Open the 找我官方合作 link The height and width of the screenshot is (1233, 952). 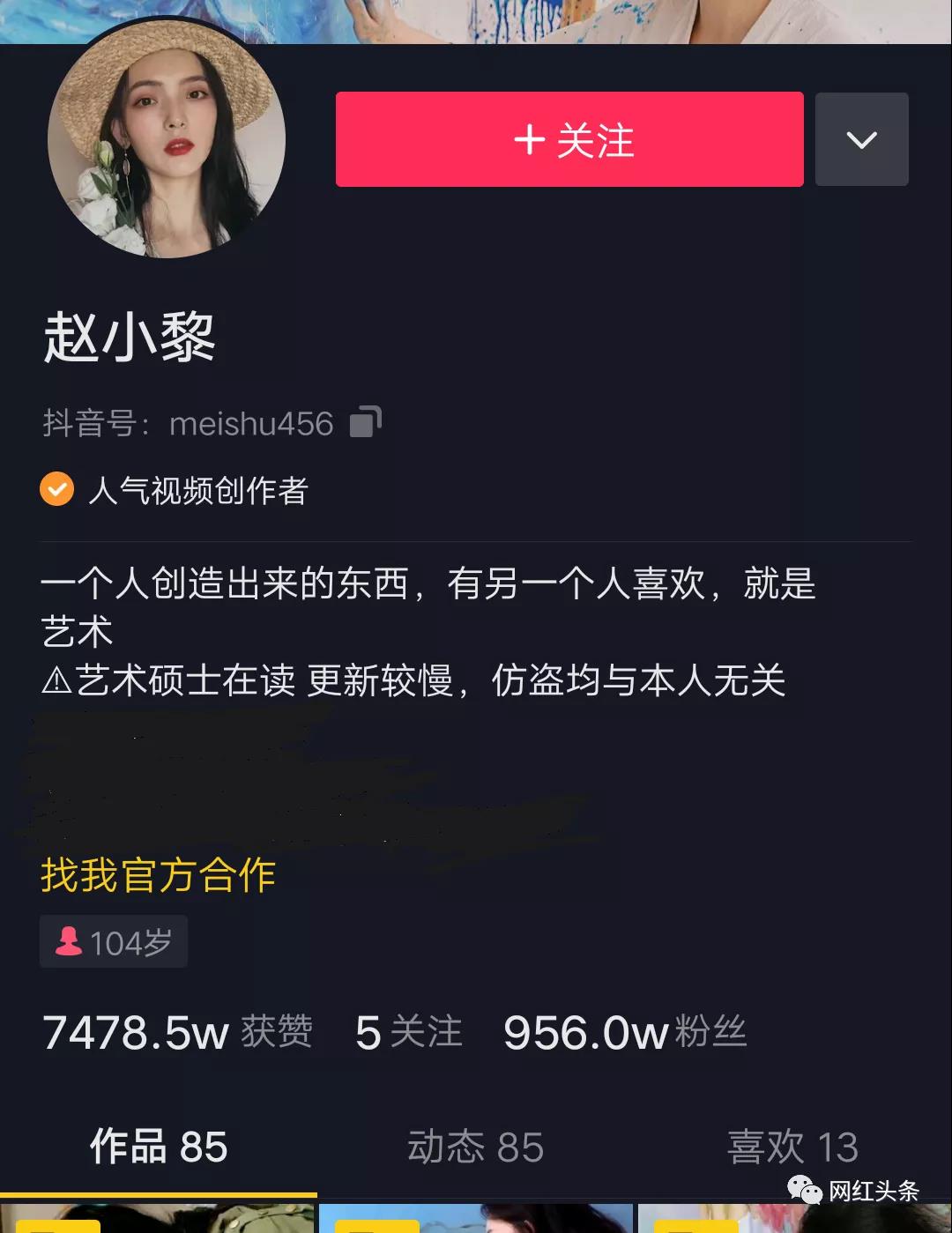(159, 875)
